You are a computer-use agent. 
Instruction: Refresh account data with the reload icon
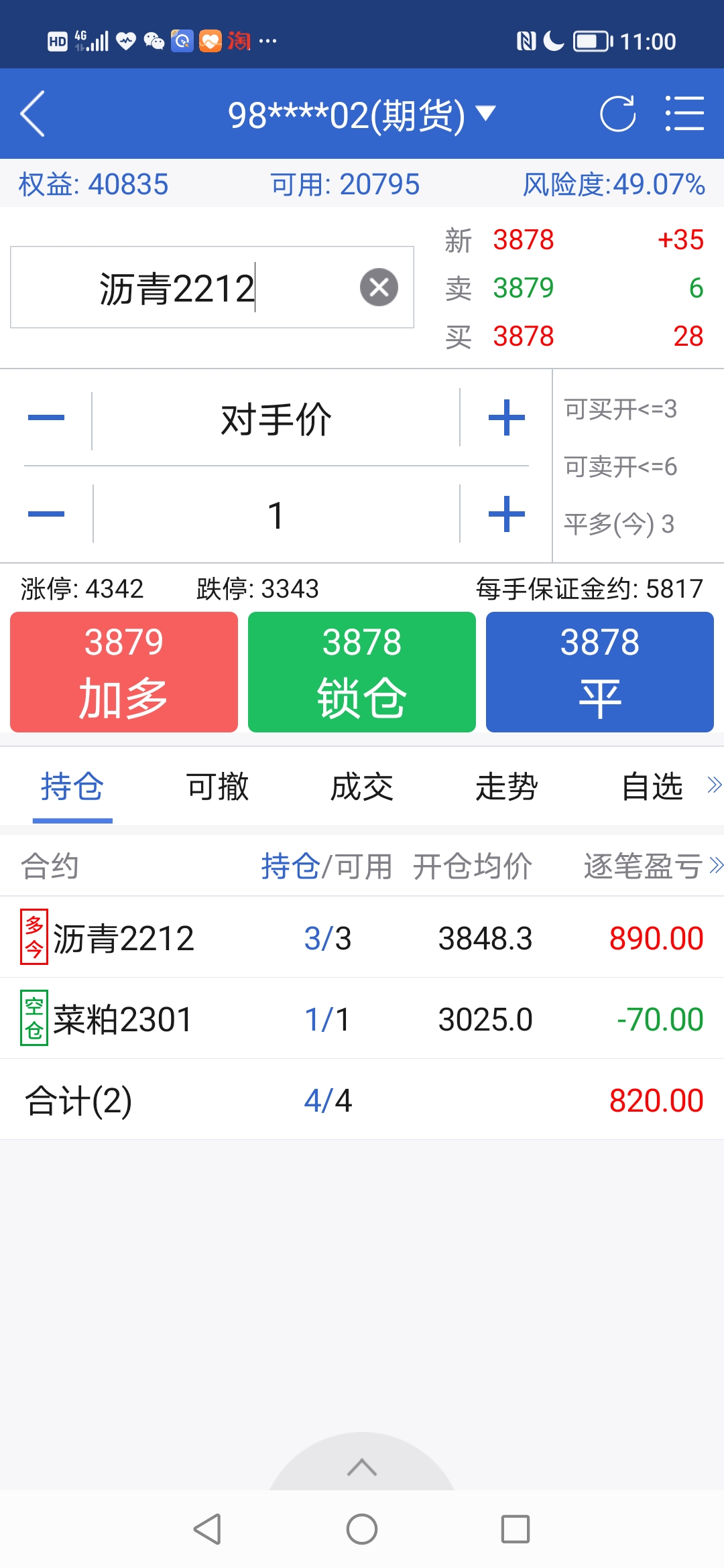617,114
